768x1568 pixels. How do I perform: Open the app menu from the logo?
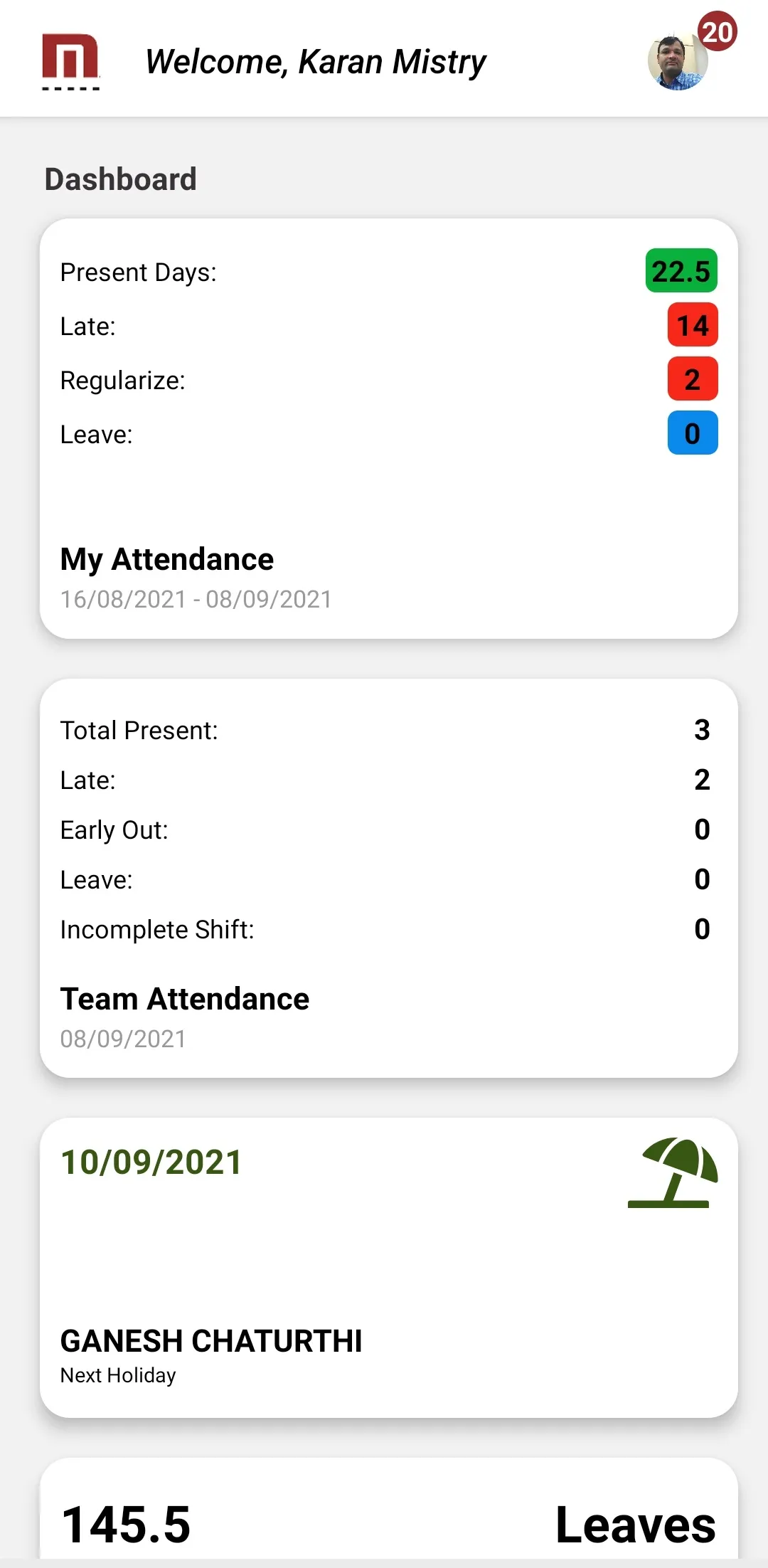coord(70,60)
